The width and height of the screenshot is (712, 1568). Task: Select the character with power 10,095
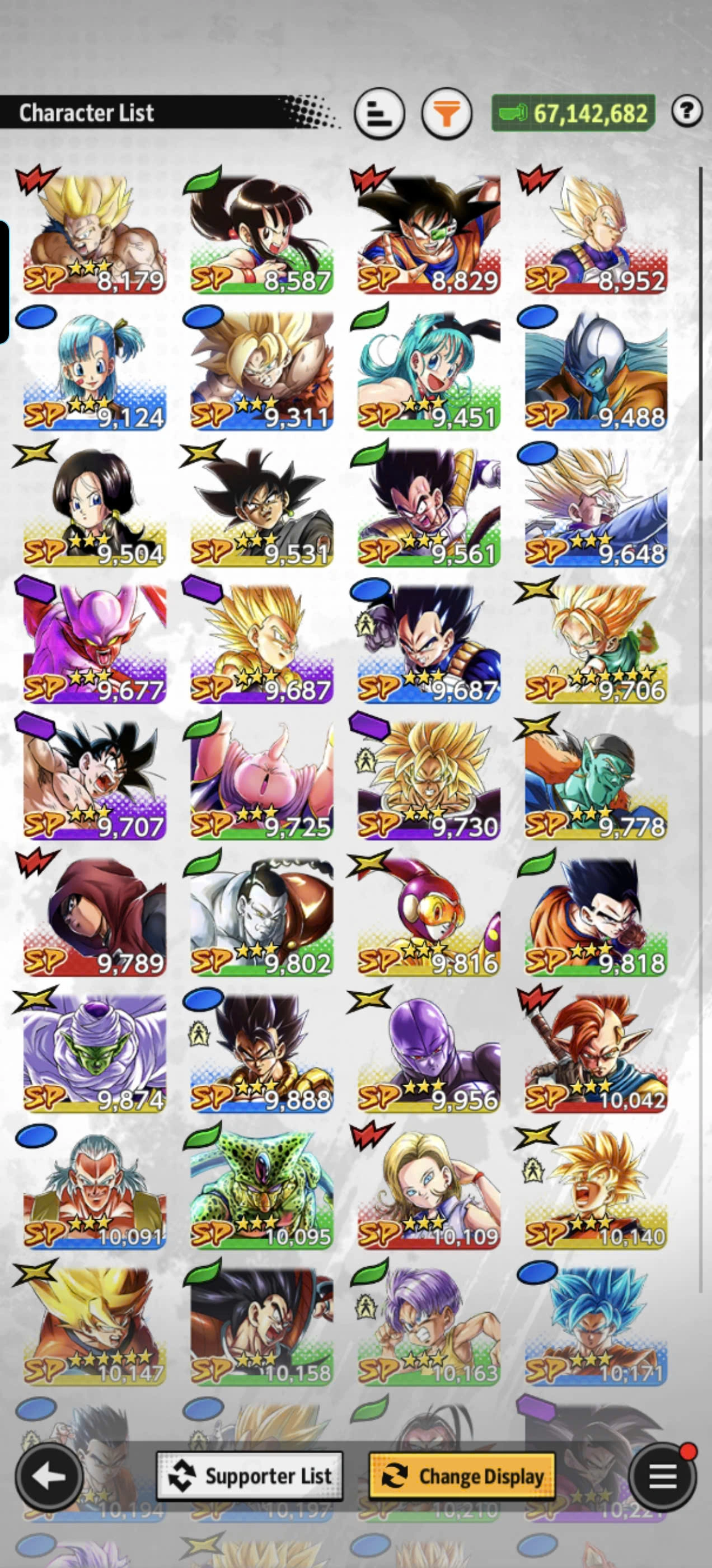[261, 1190]
